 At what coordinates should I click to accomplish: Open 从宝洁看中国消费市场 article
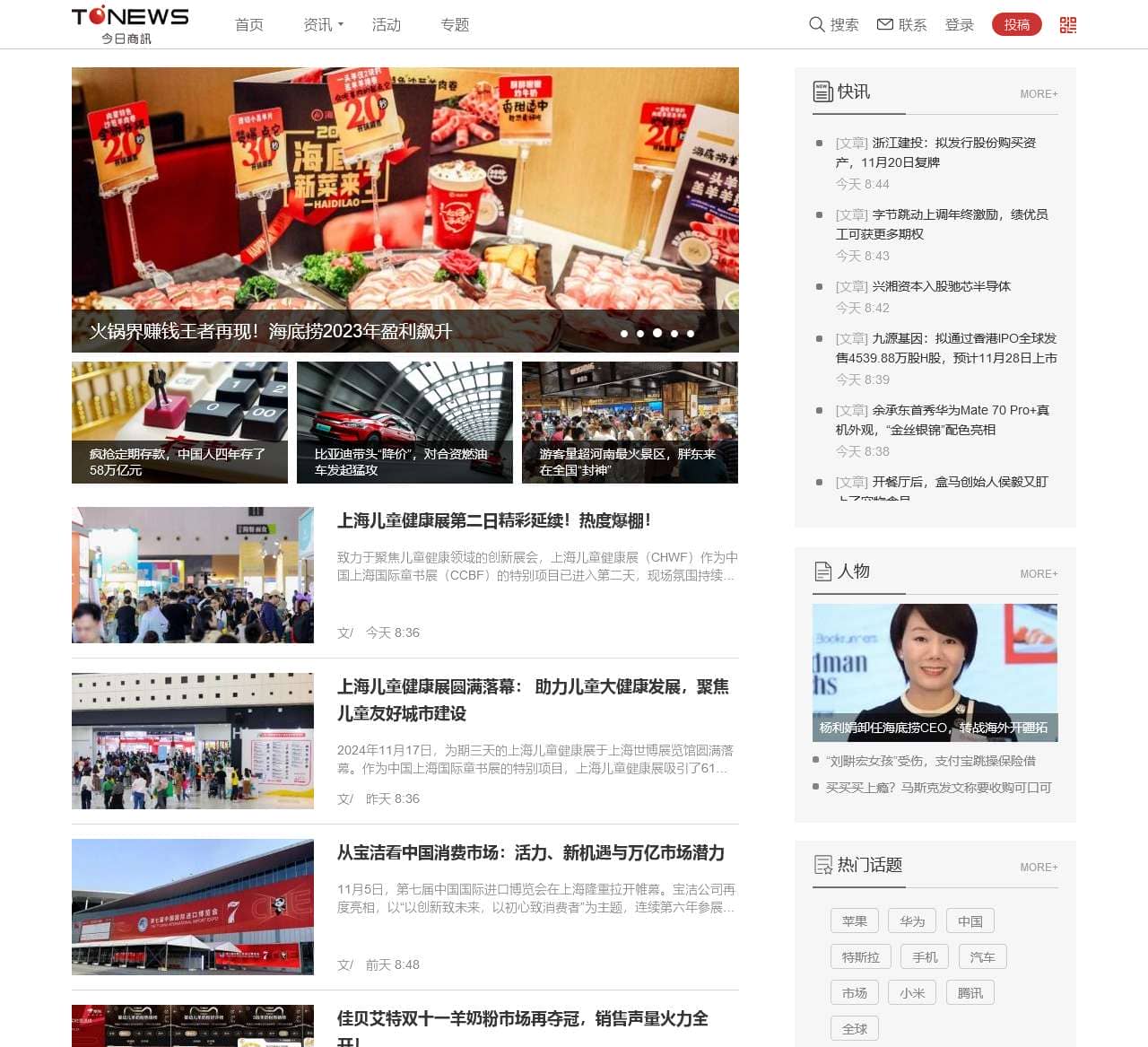530,852
